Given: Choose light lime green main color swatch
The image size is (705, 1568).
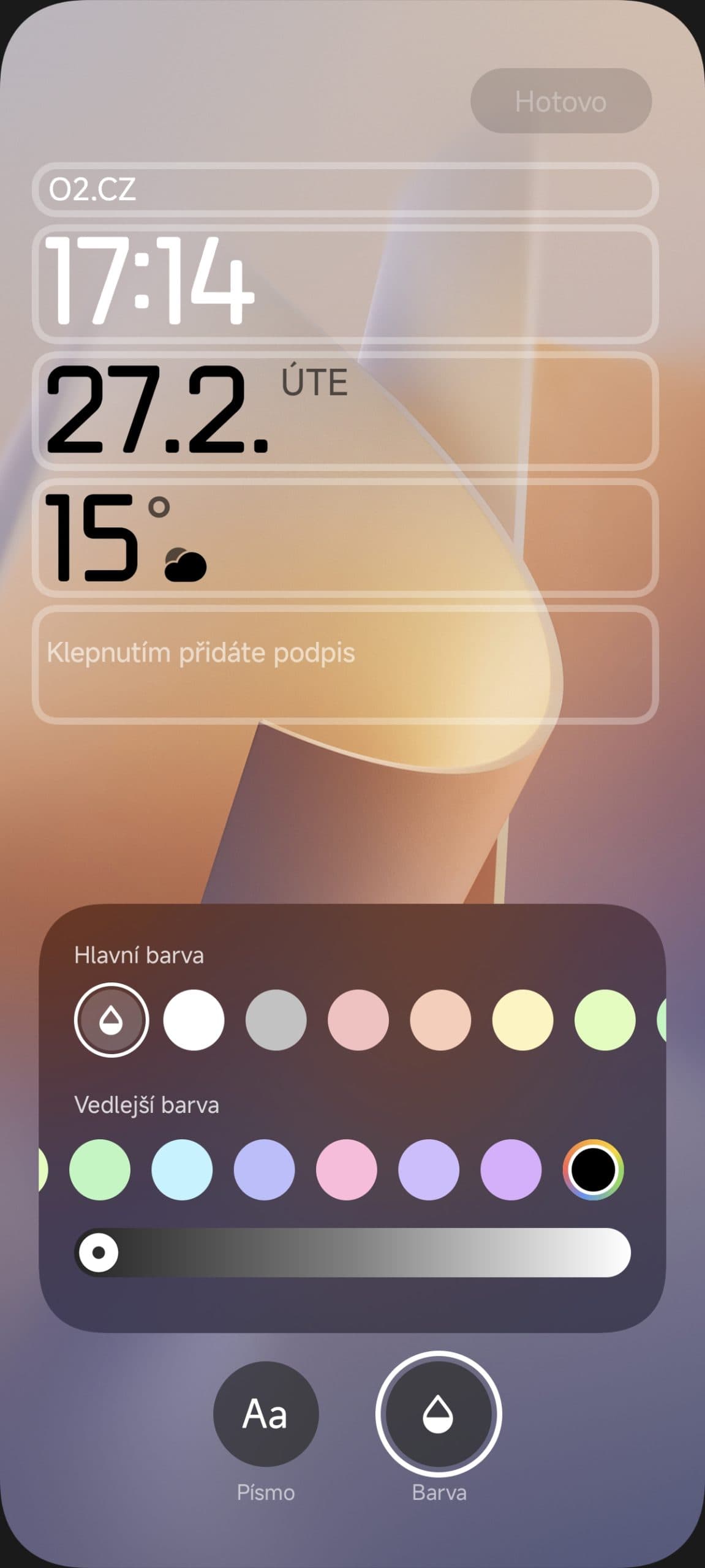Looking at the screenshot, I should pos(605,1020).
